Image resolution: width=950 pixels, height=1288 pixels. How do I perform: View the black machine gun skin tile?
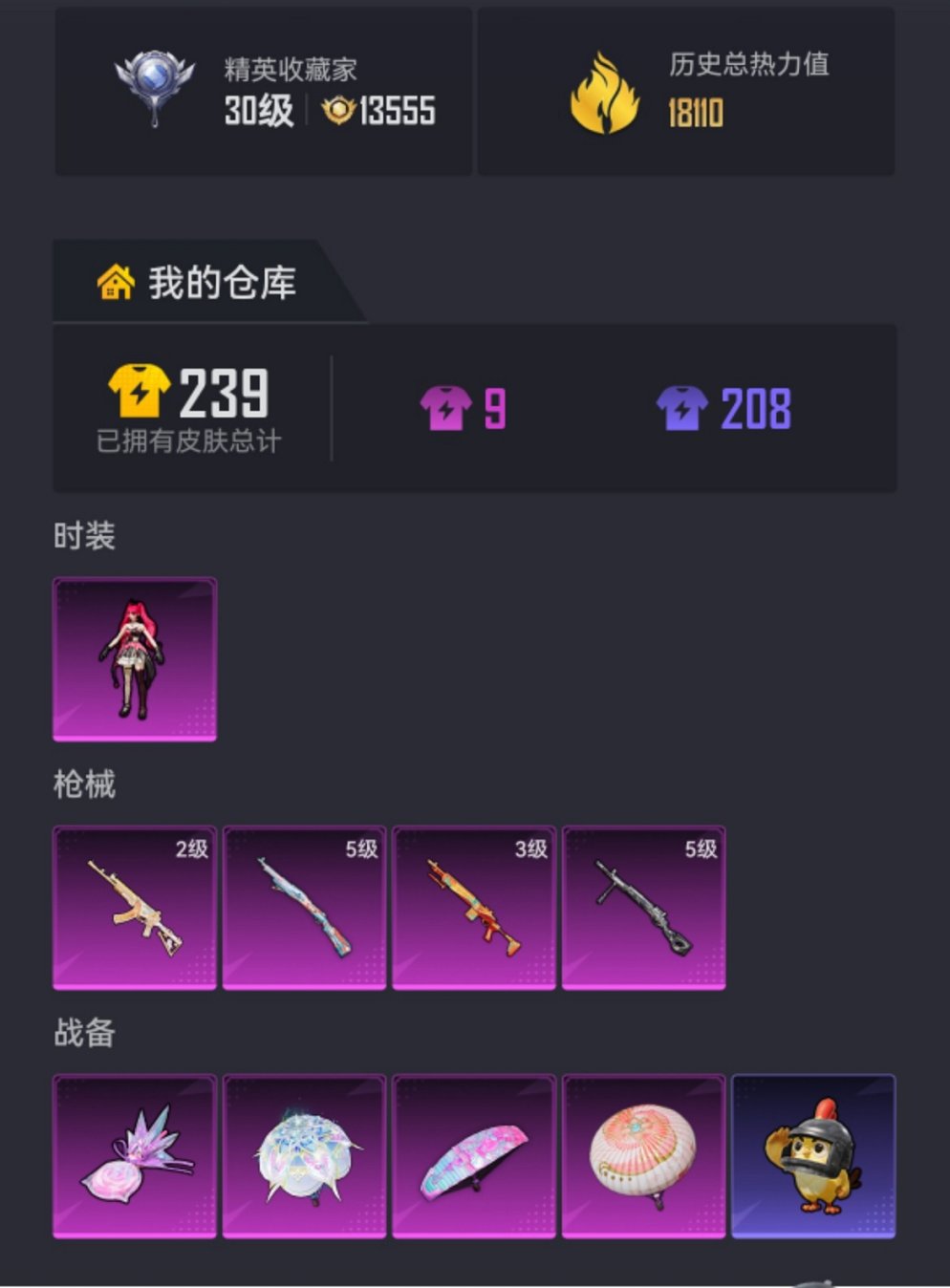pos(644,908)
